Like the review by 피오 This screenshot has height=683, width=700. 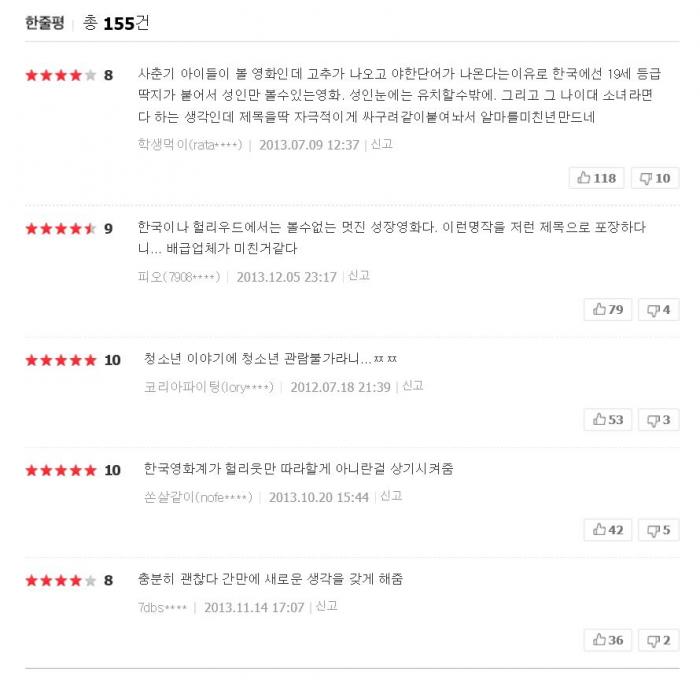pyautogui.click(x=608, y=309)
